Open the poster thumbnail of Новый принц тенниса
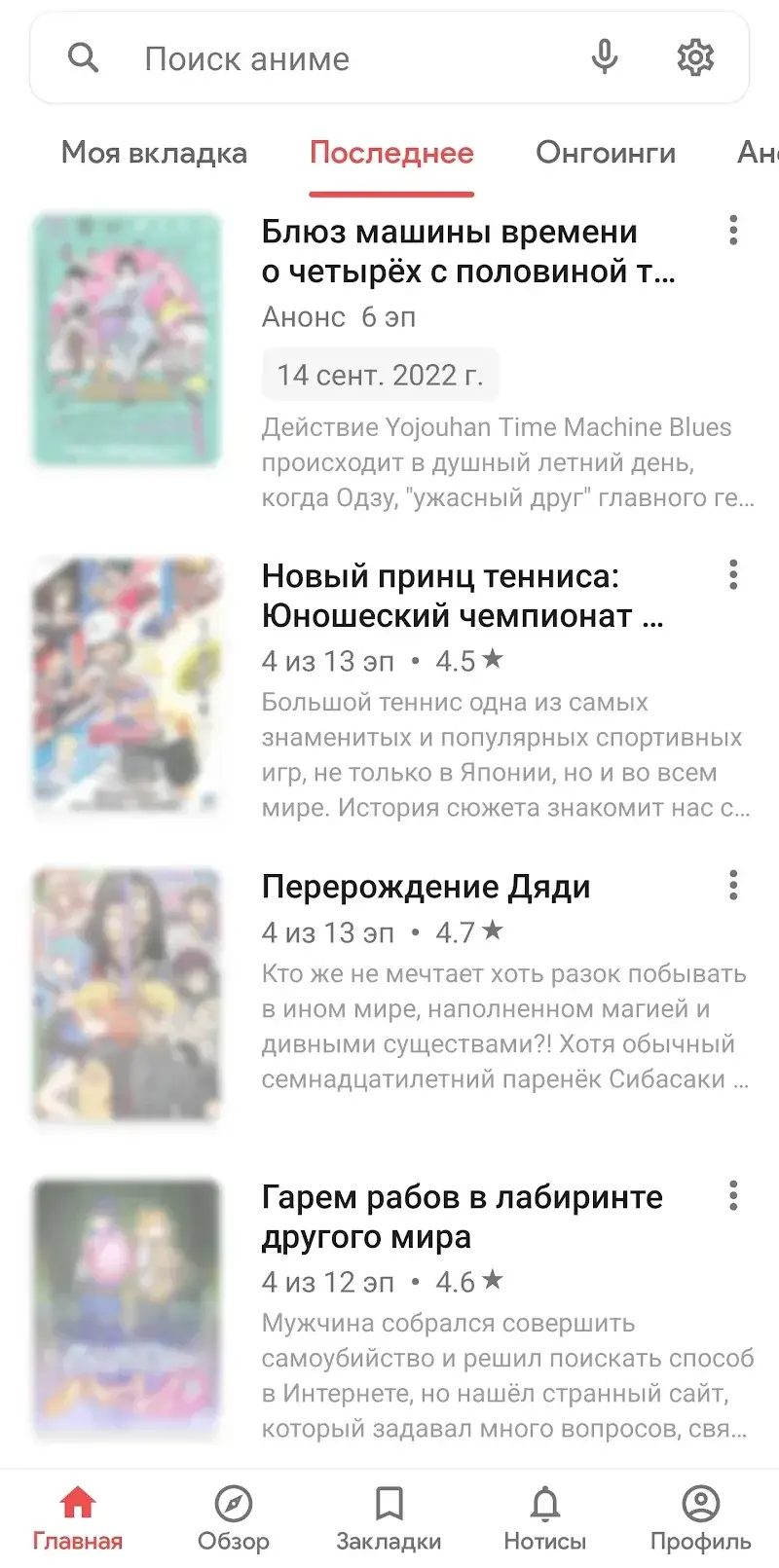Viewport: 779px width, 1568px height. pos(128,684)
